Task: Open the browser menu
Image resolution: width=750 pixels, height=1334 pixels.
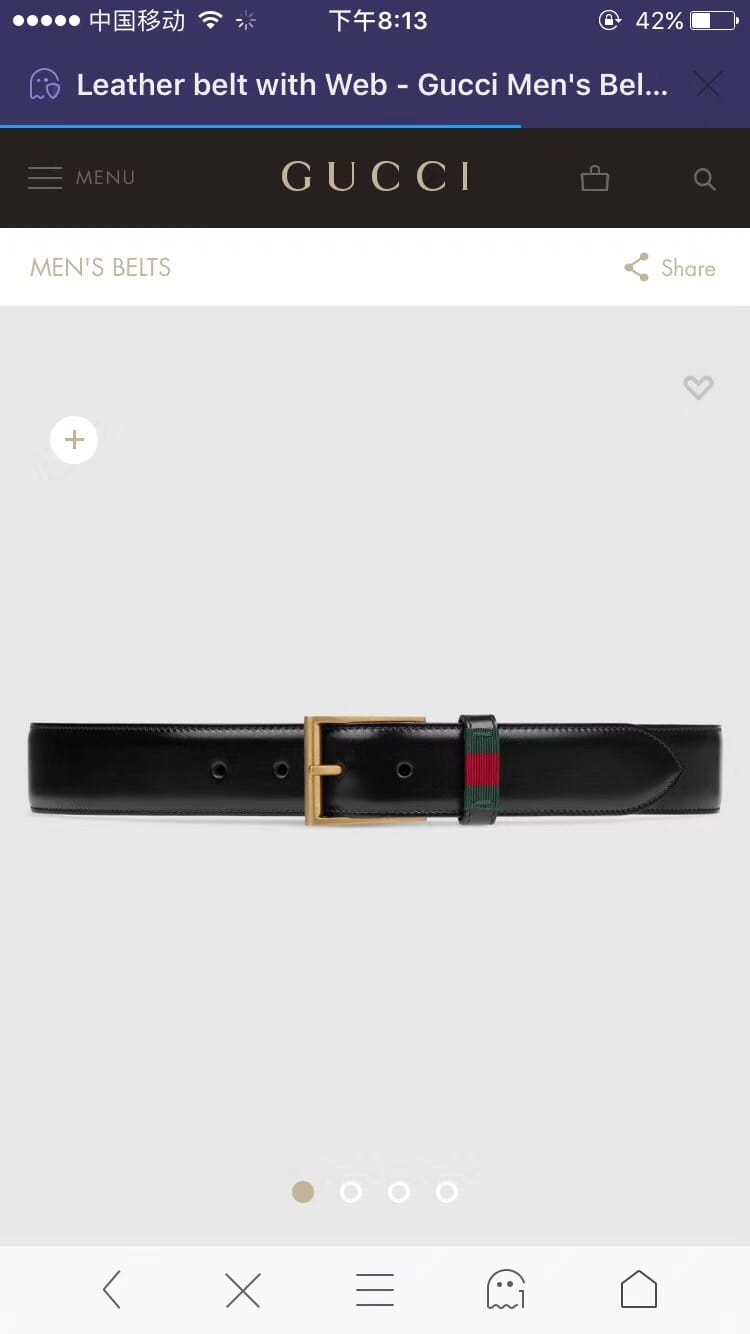Action: (375, 1290)
